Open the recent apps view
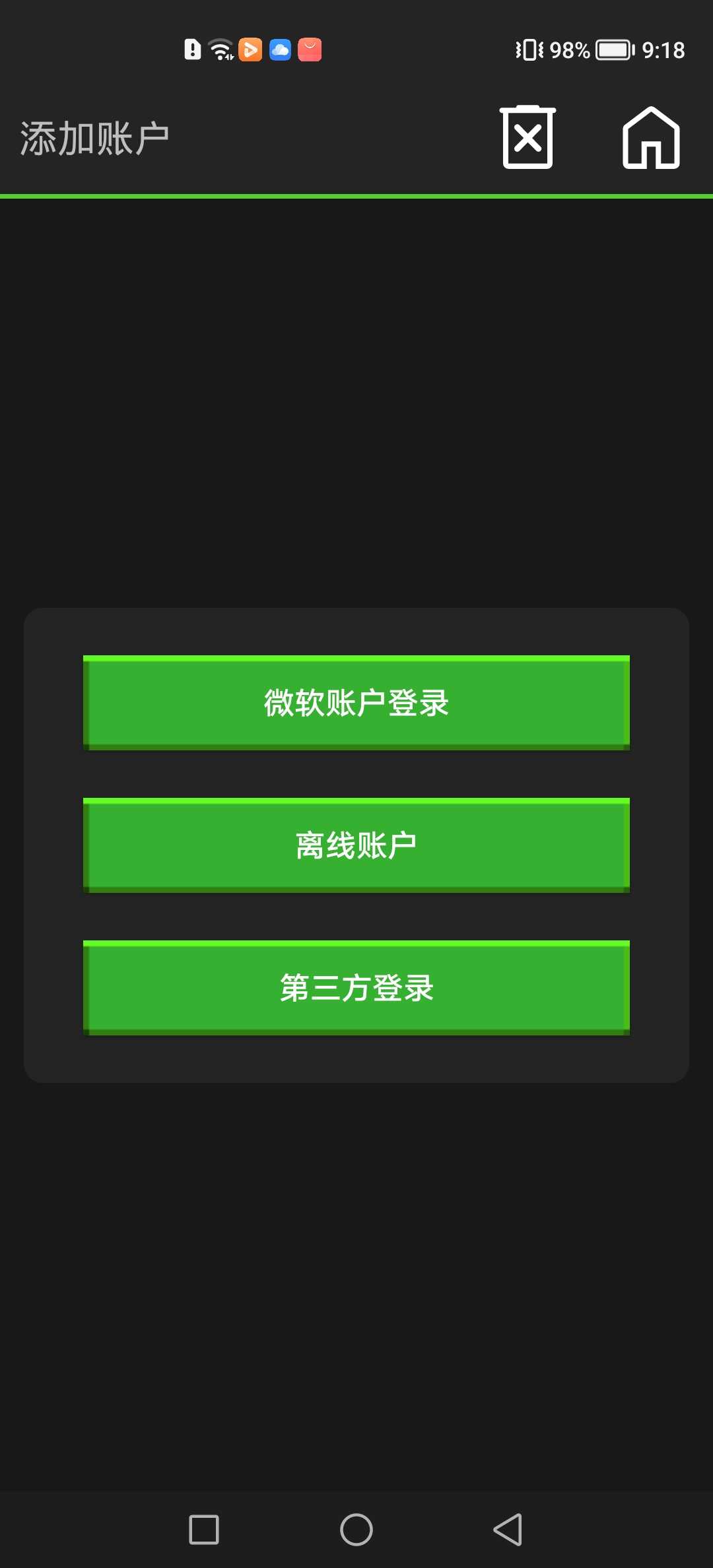The width and height of the screenshot is (713, 1568). [204, 1529]
